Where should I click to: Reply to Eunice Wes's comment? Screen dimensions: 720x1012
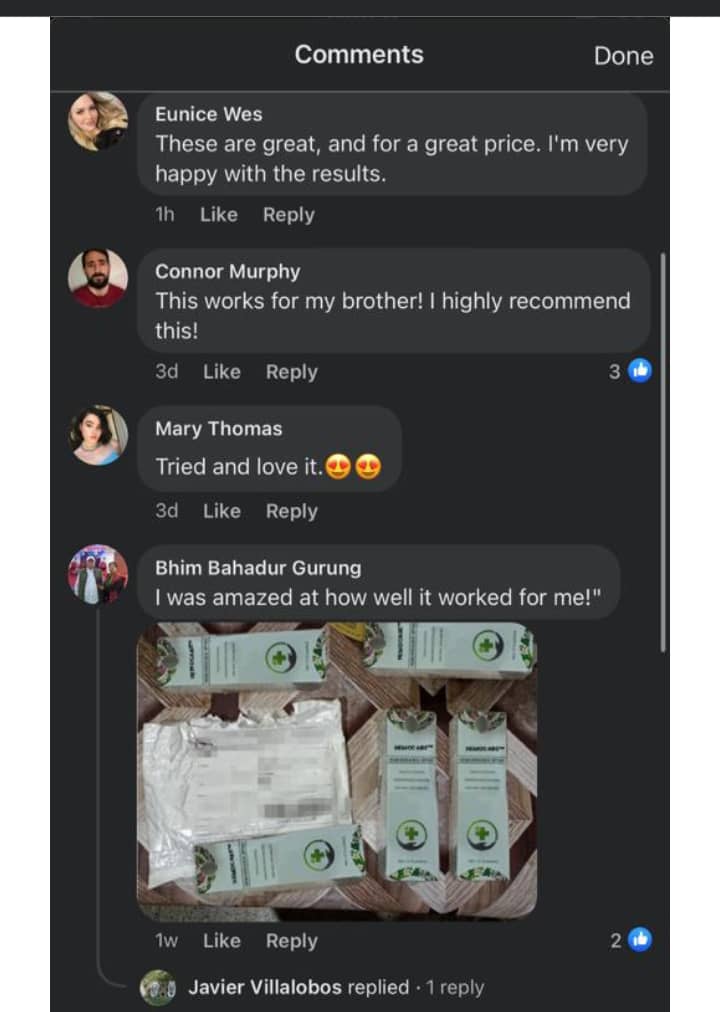pos(288,214)
